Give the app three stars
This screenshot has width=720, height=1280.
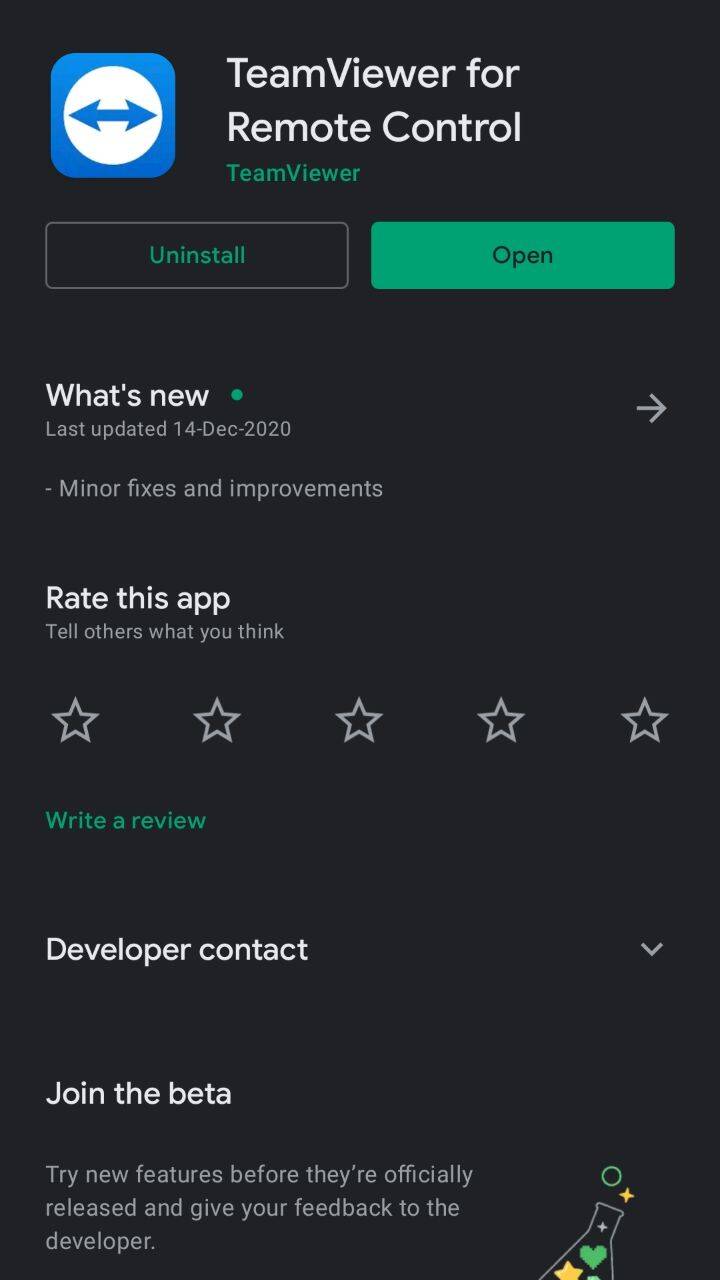pyautogui.click(x=359, y=720)
